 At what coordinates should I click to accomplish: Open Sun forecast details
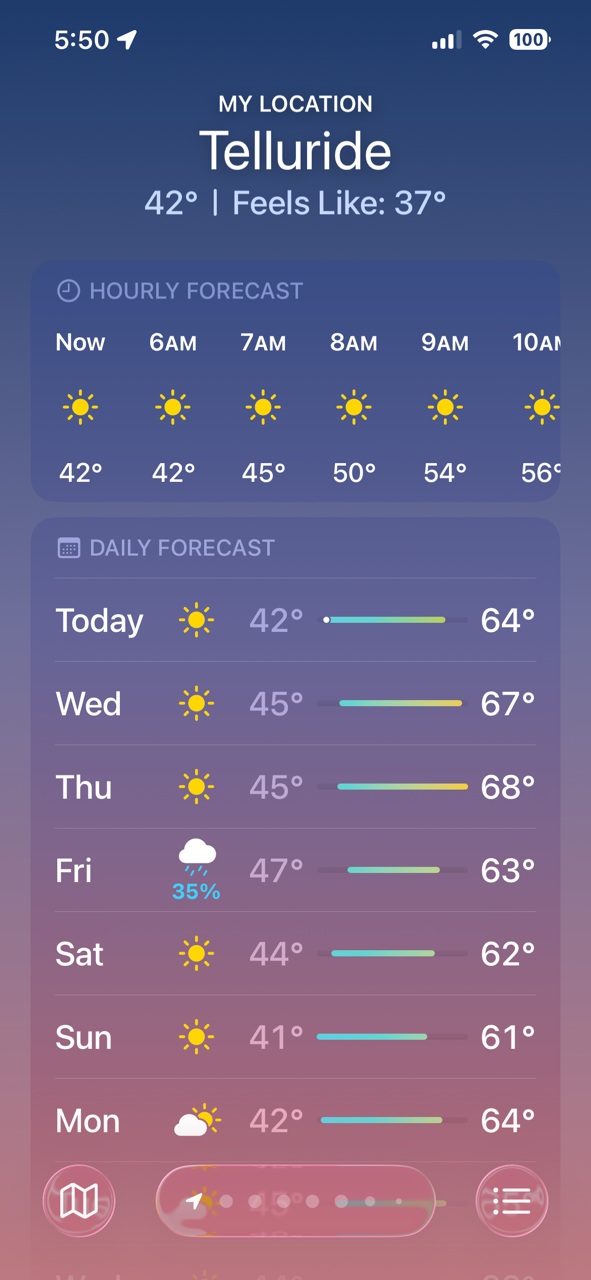point(295,1037)
